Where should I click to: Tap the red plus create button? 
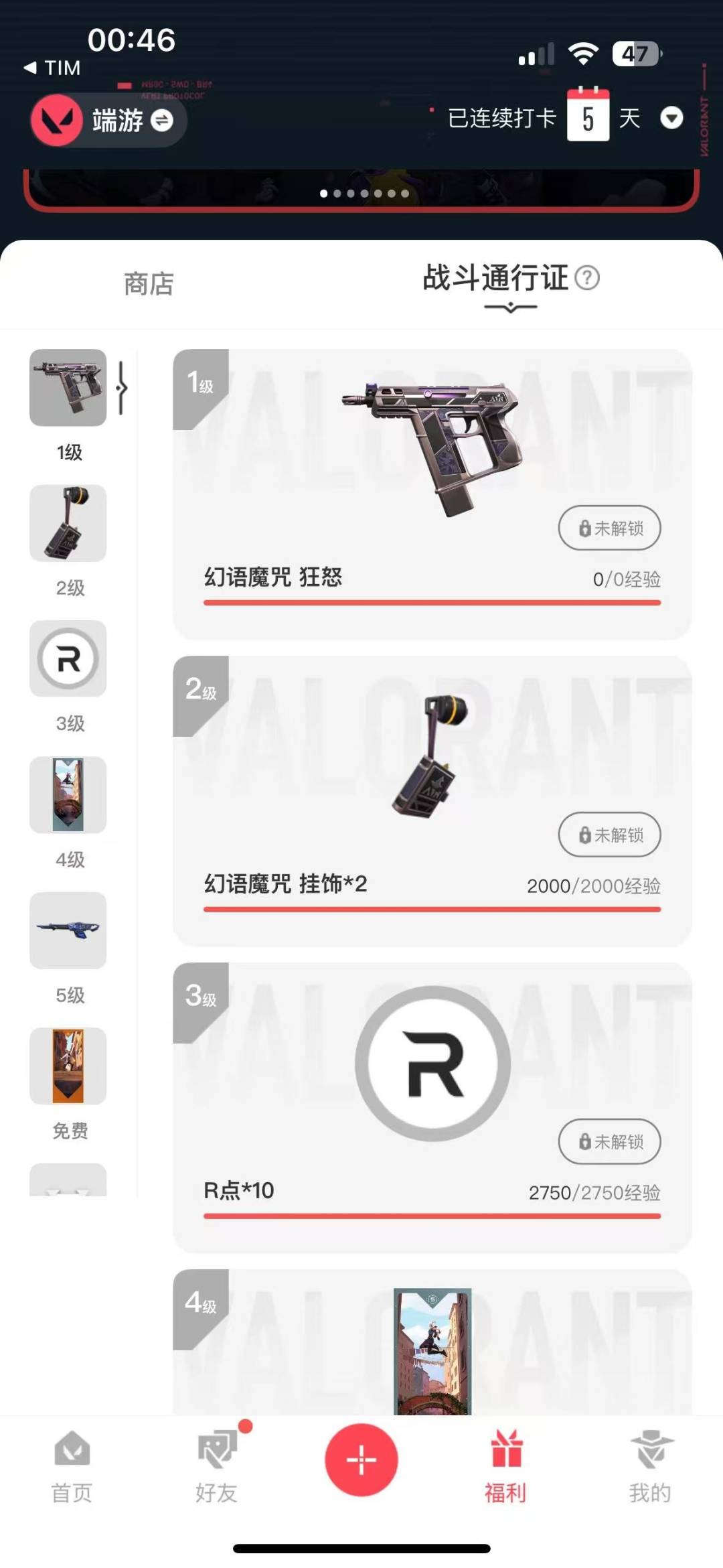point(361,1459)
